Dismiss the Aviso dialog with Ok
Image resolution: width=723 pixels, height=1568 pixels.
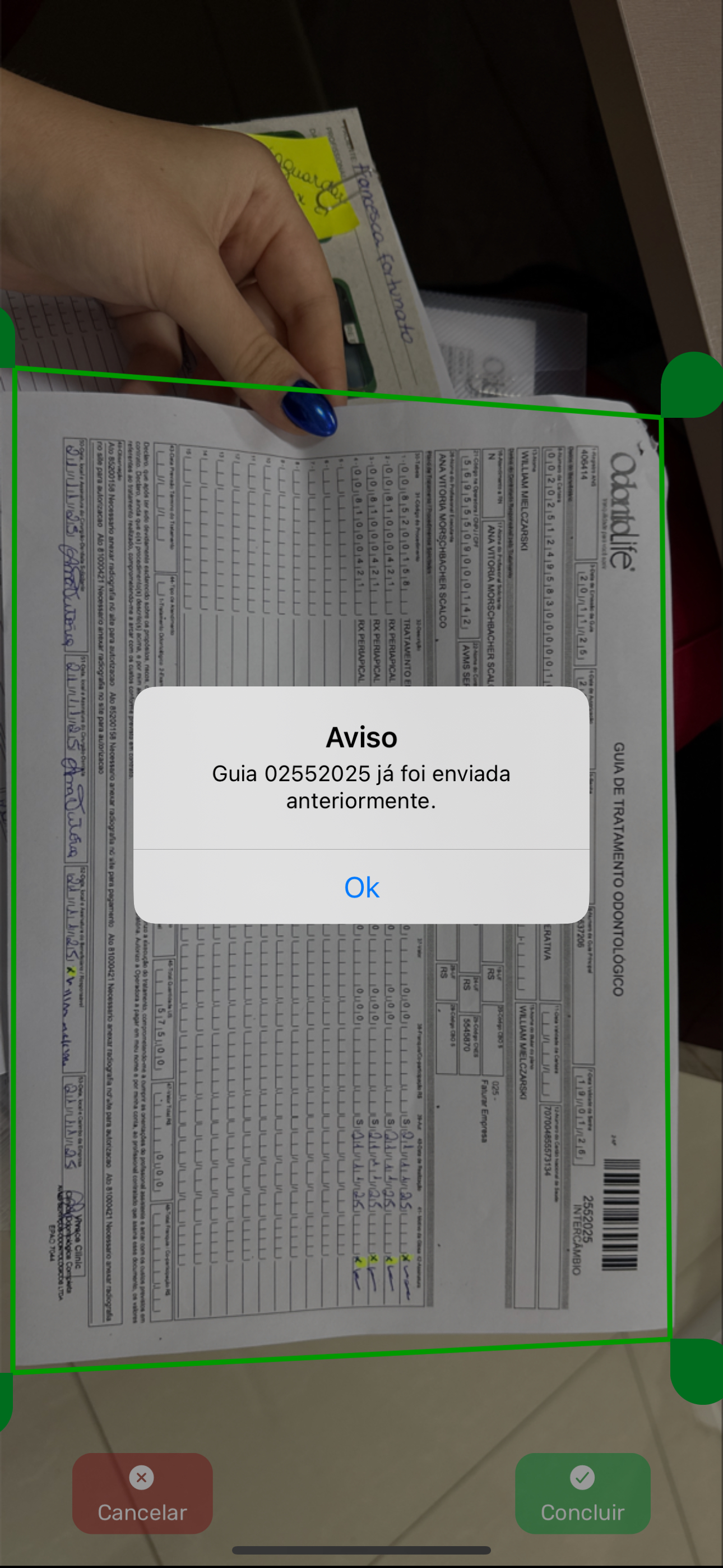[x=361, y=887]
